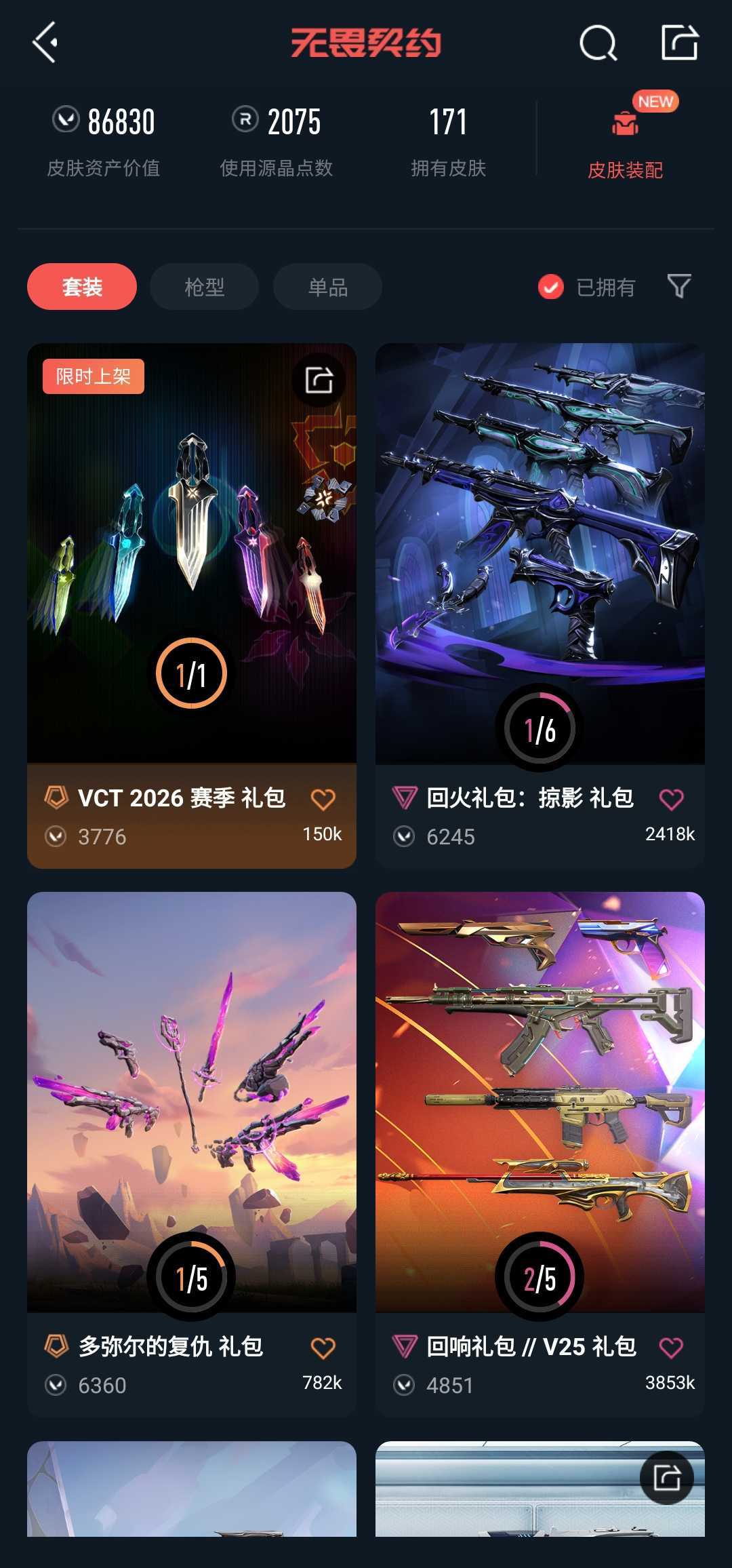732x1568 pixels.
Task: Share the VCT 2026 赛季 礼包 card
Action: click(x=319, y=380)
